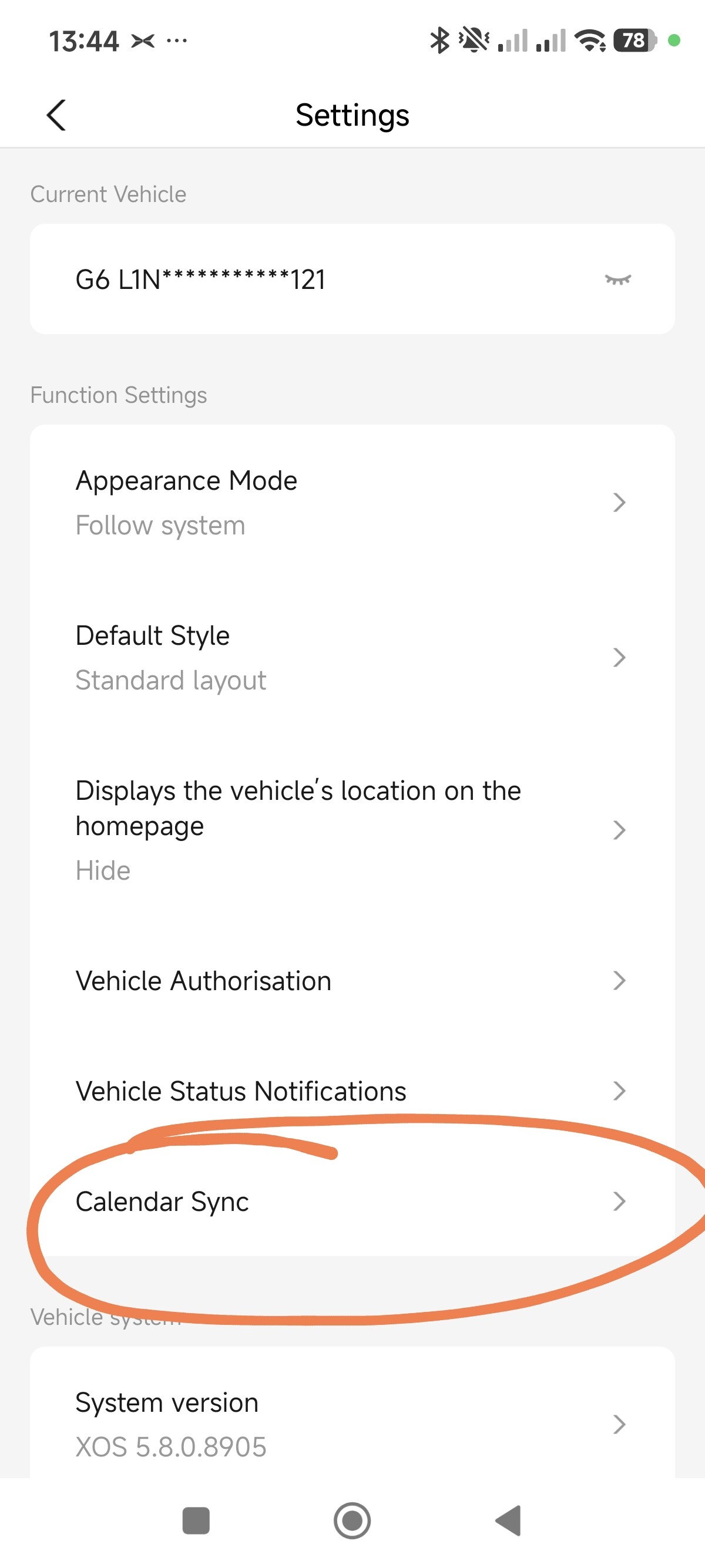Open Calendar Sync
The width and height of the screenshot is (705, 1568).
(x=352, y=1201)
